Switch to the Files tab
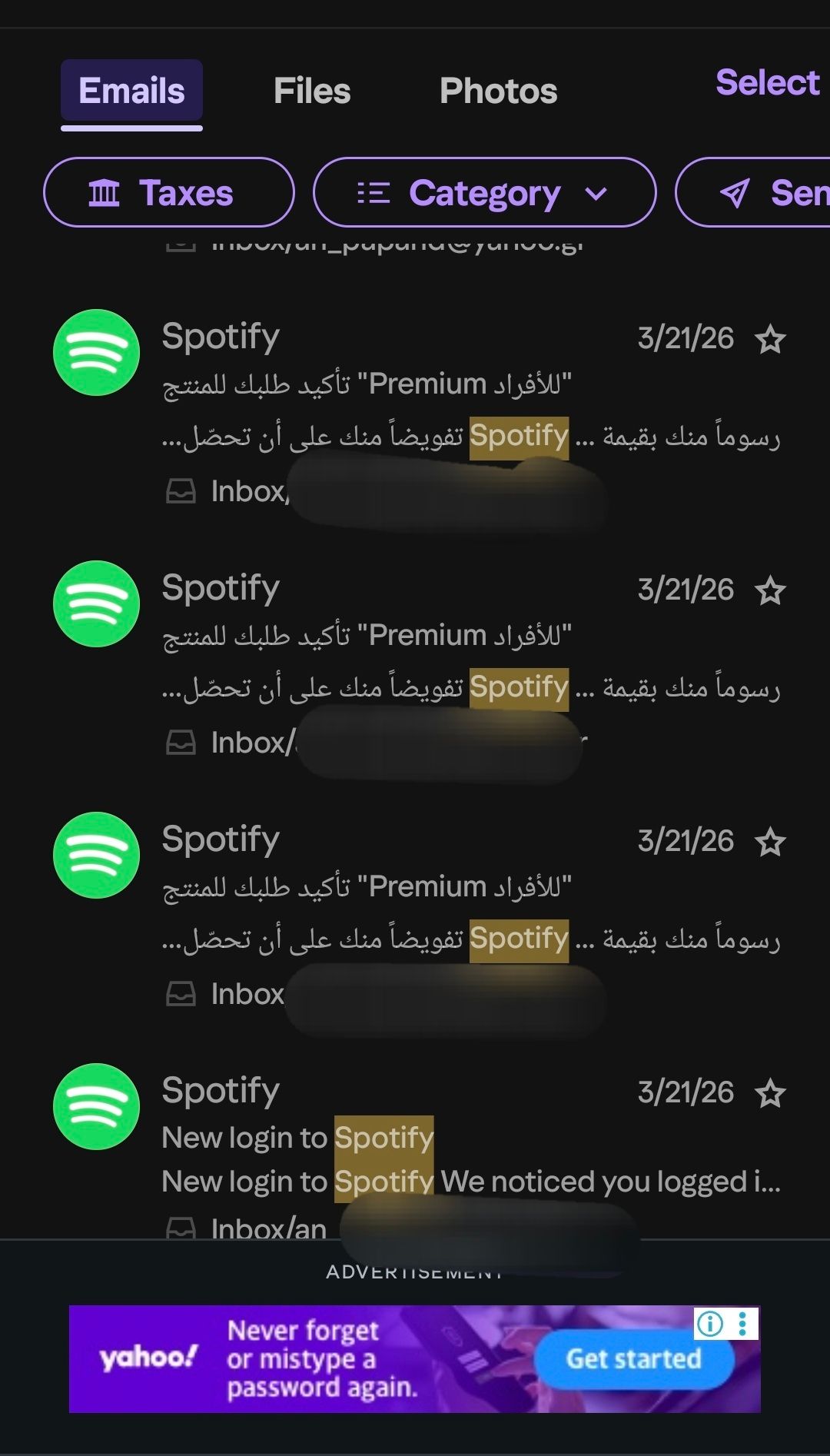830x1456 pixels. (312, 91)
